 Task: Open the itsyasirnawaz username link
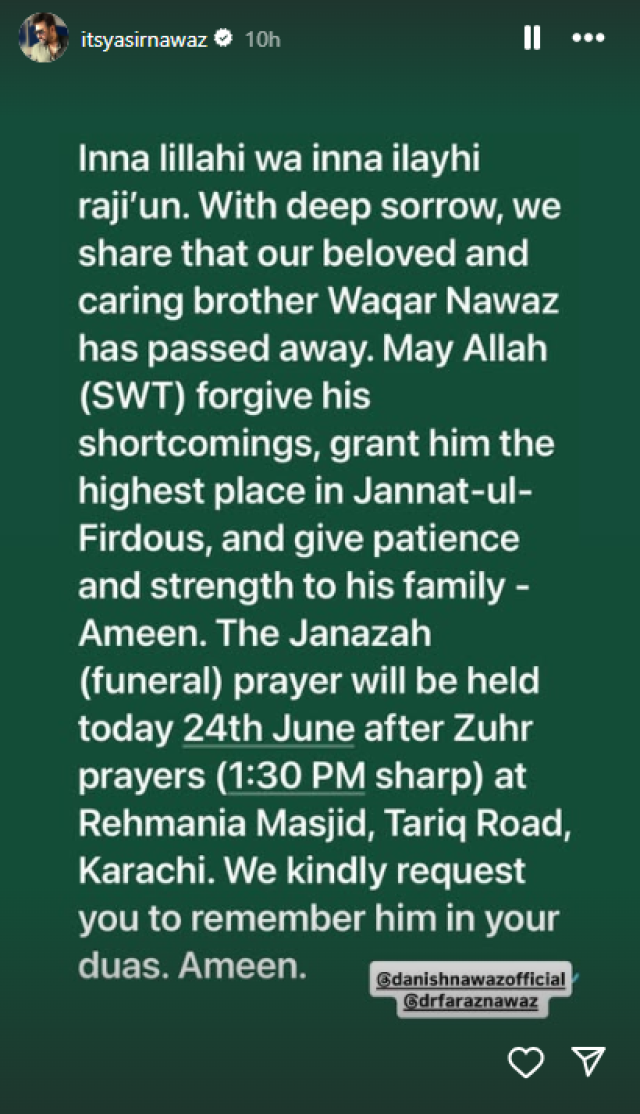coord(141,39)
